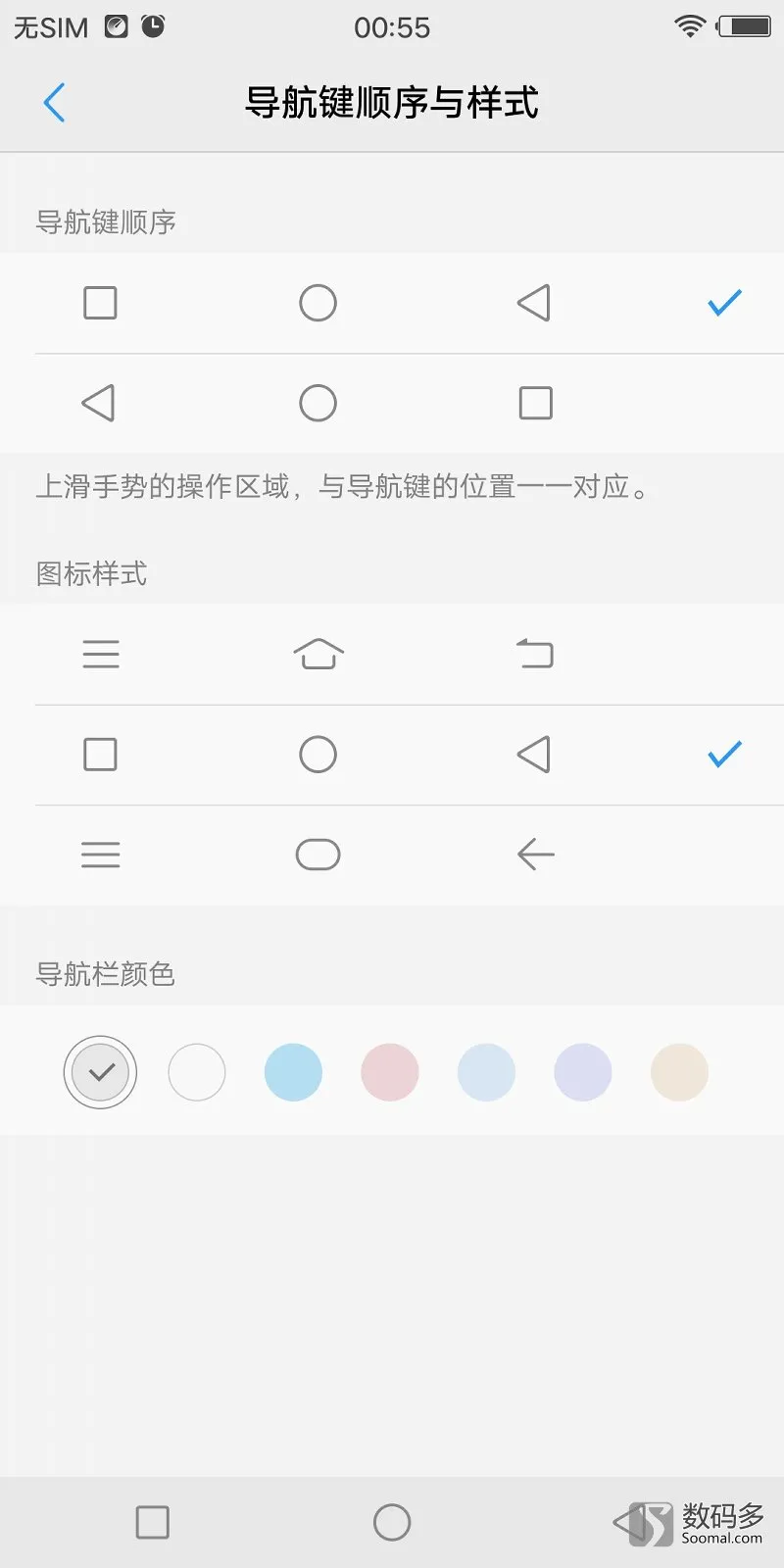Go to home screen via system bar
The width and height of the screenshot is (784, 1568).
[392, 1522]
